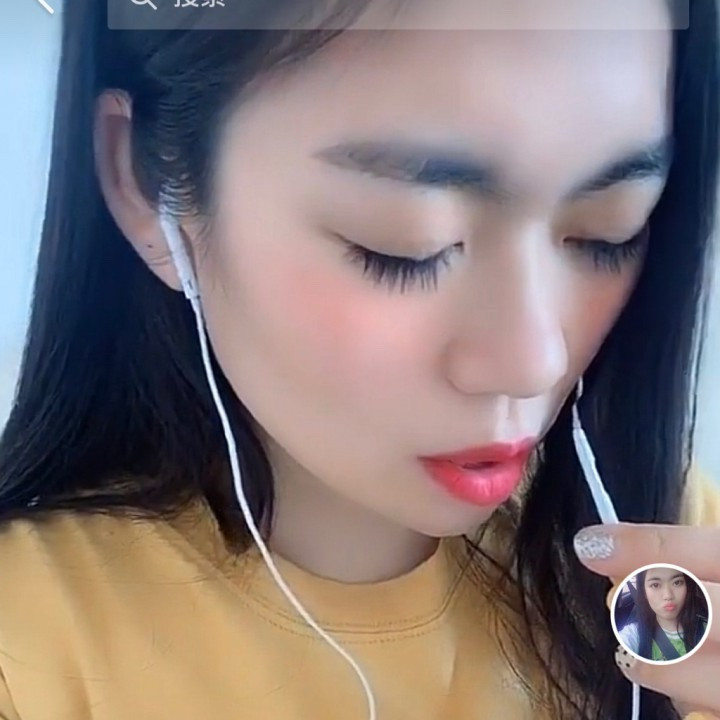
Task: Open the circular profile avatar thumbnail
Action: coord(660,614)
